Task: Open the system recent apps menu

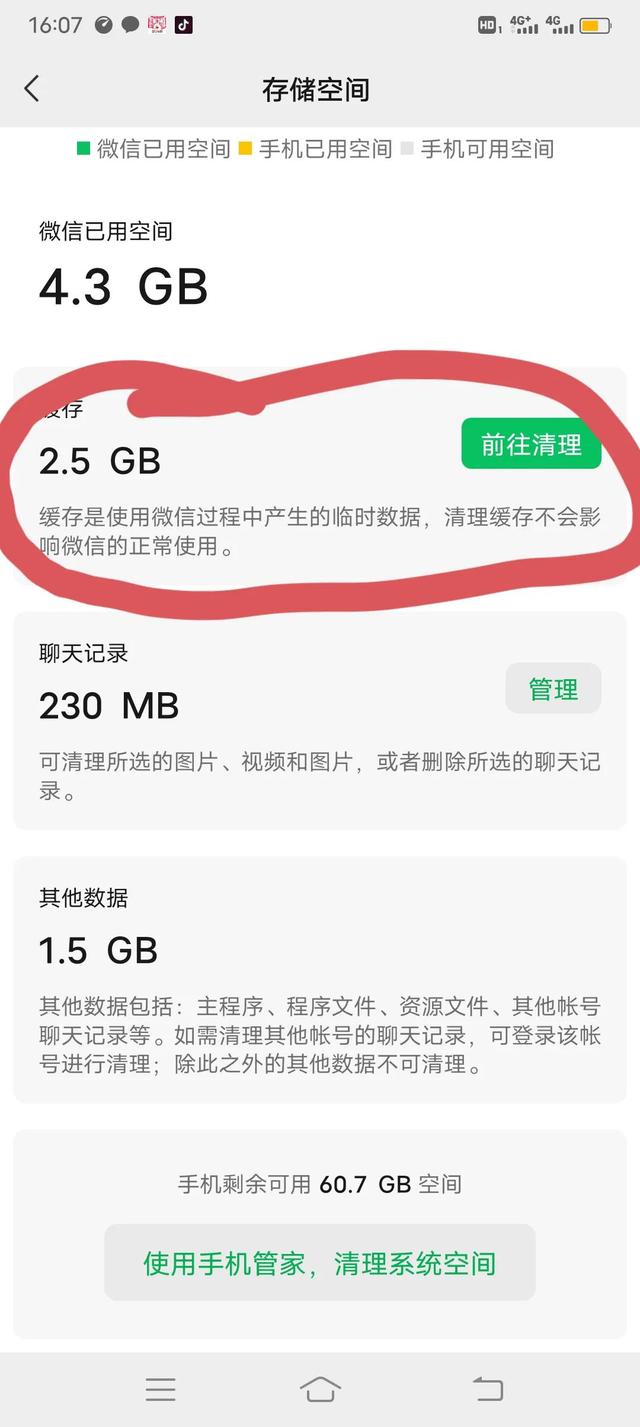Action: [x=160, y=1389]
